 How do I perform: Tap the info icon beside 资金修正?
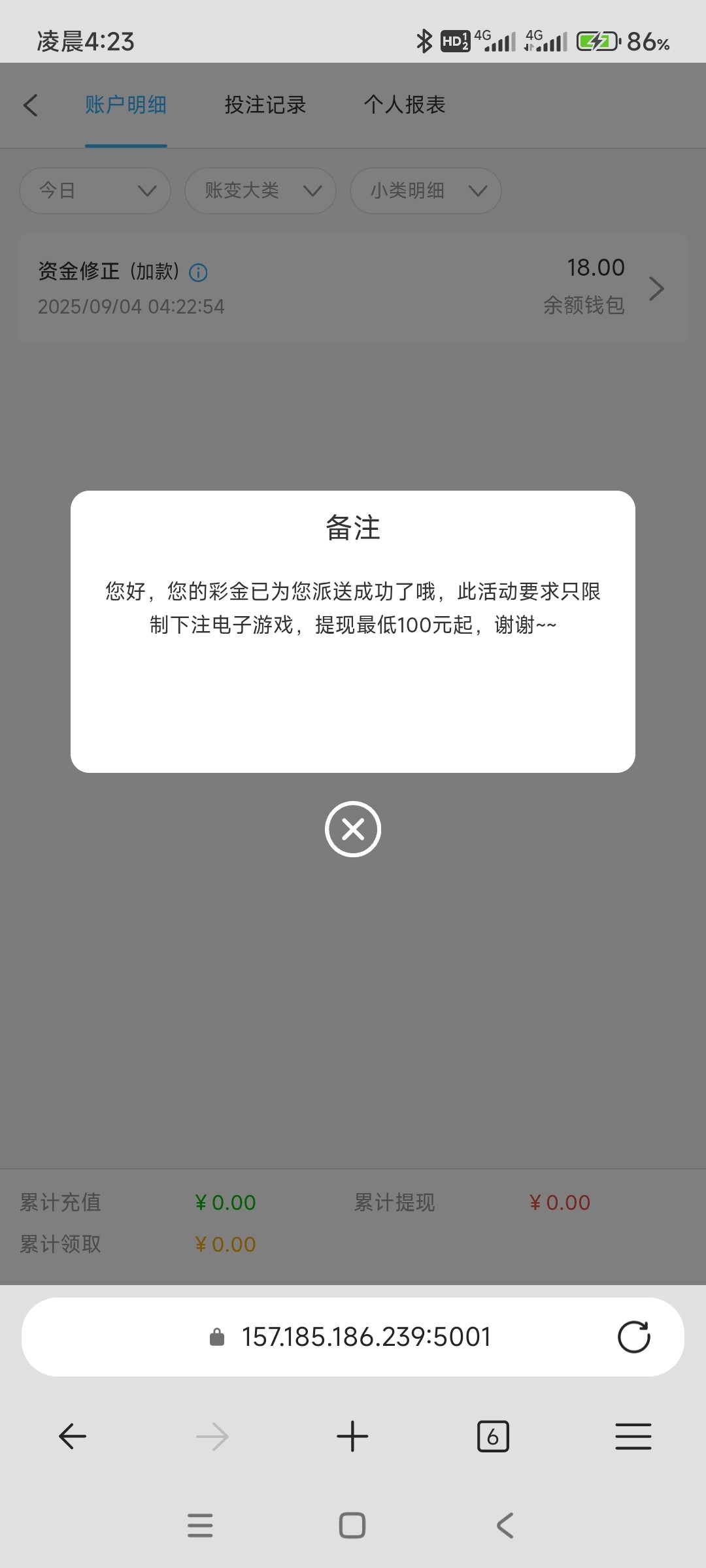tap(198, 272)
